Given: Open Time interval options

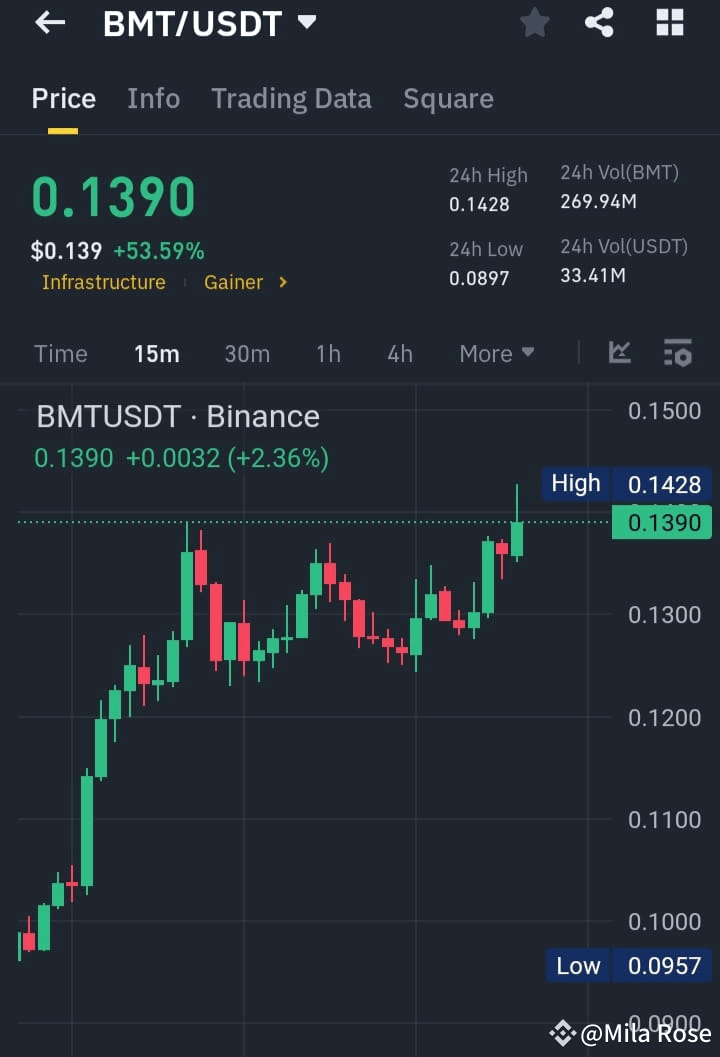Looking at the screenshot, I should 60,353.
